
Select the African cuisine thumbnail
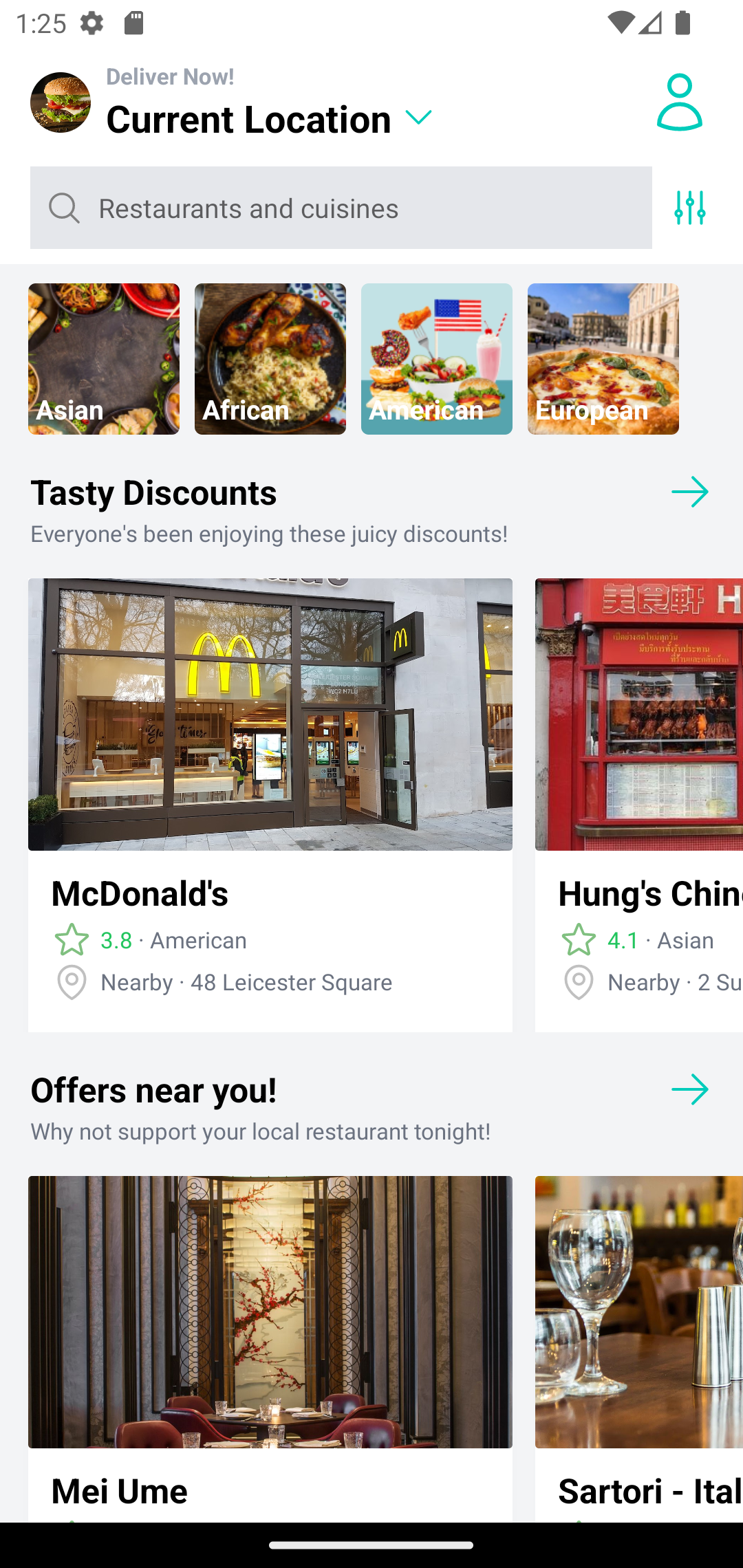(270, 358)
